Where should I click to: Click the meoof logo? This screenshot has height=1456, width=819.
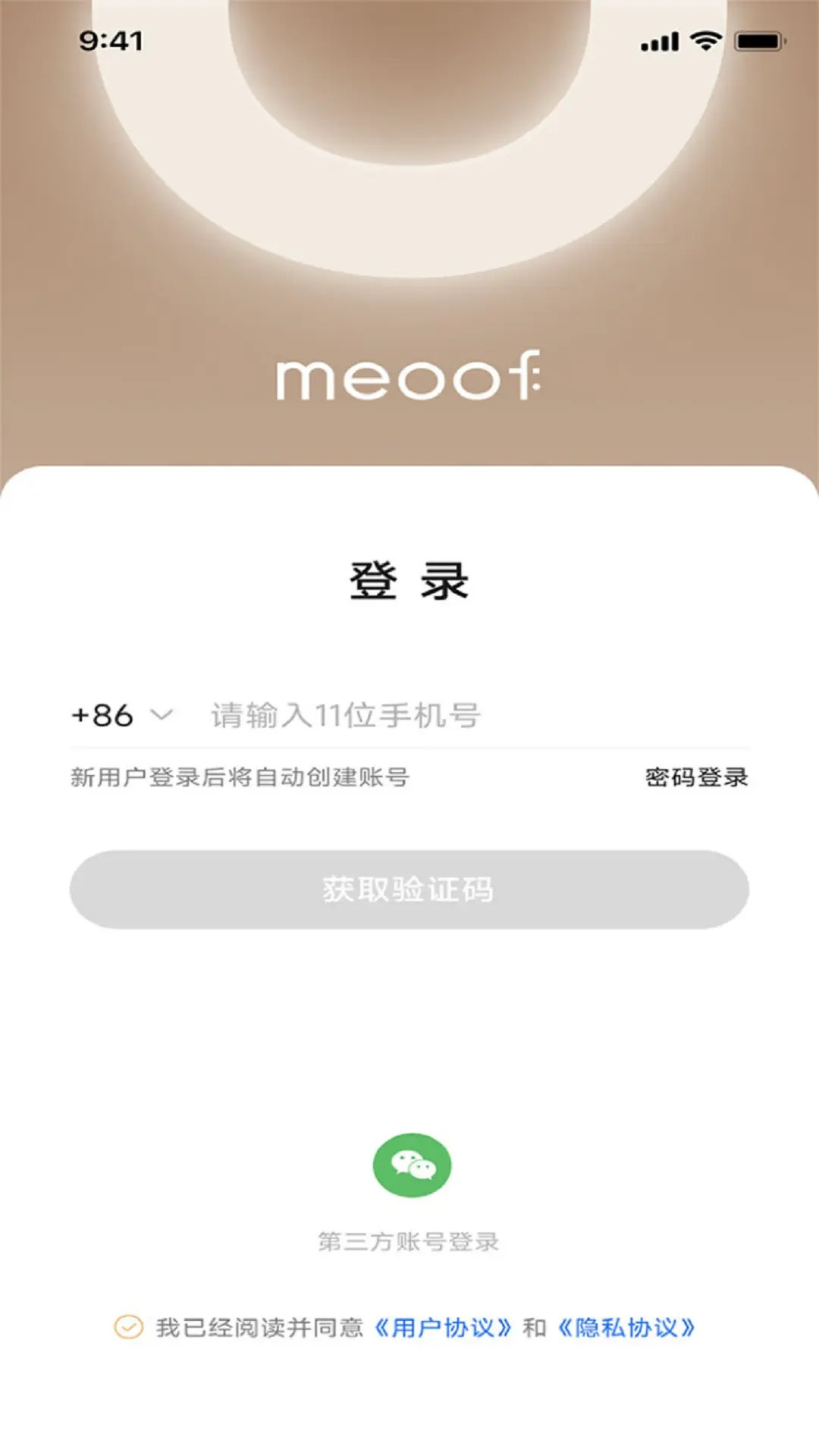tap(409, 377)
